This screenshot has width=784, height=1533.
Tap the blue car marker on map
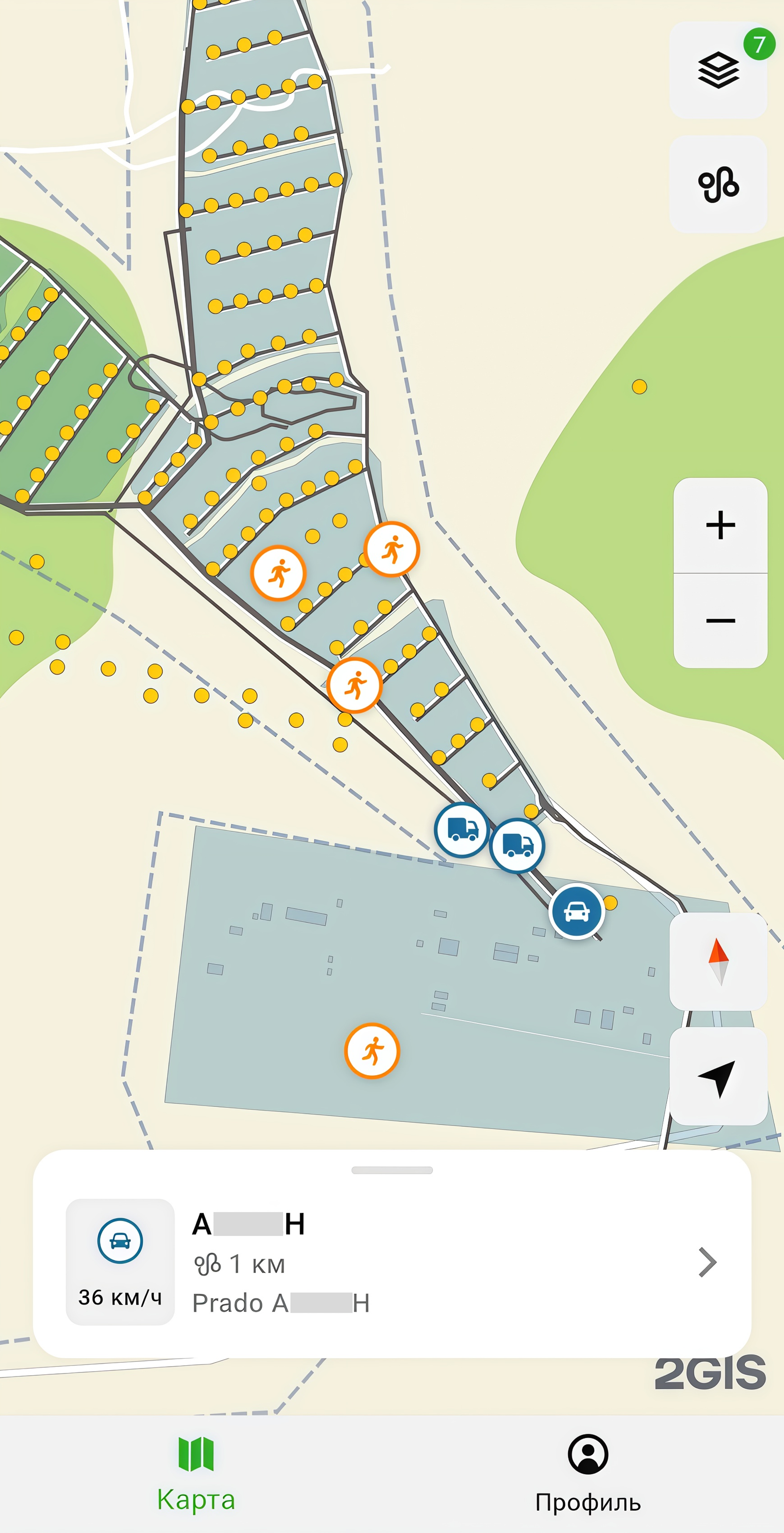[576, 911]
